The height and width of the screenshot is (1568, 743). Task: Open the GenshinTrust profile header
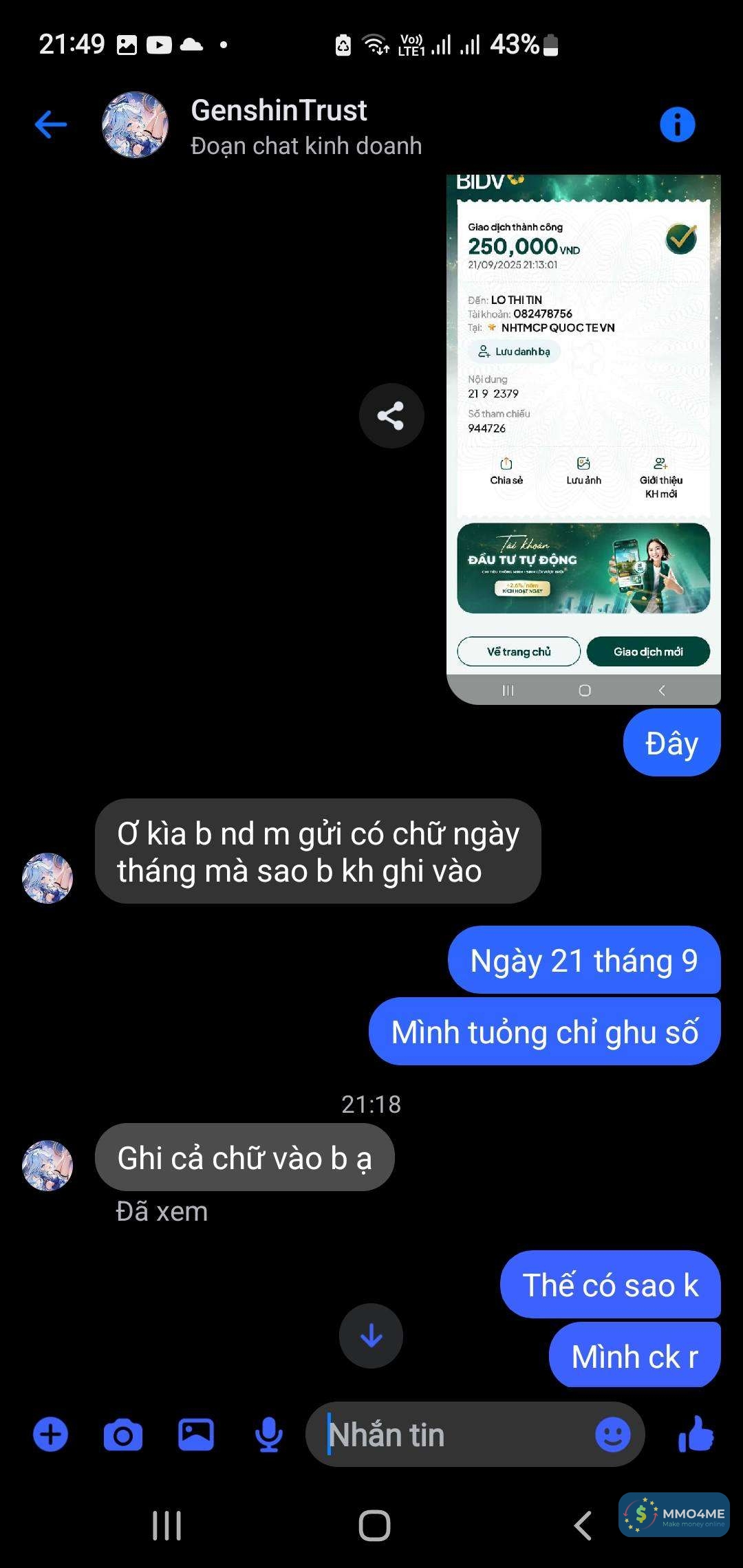tap(279, 125)
